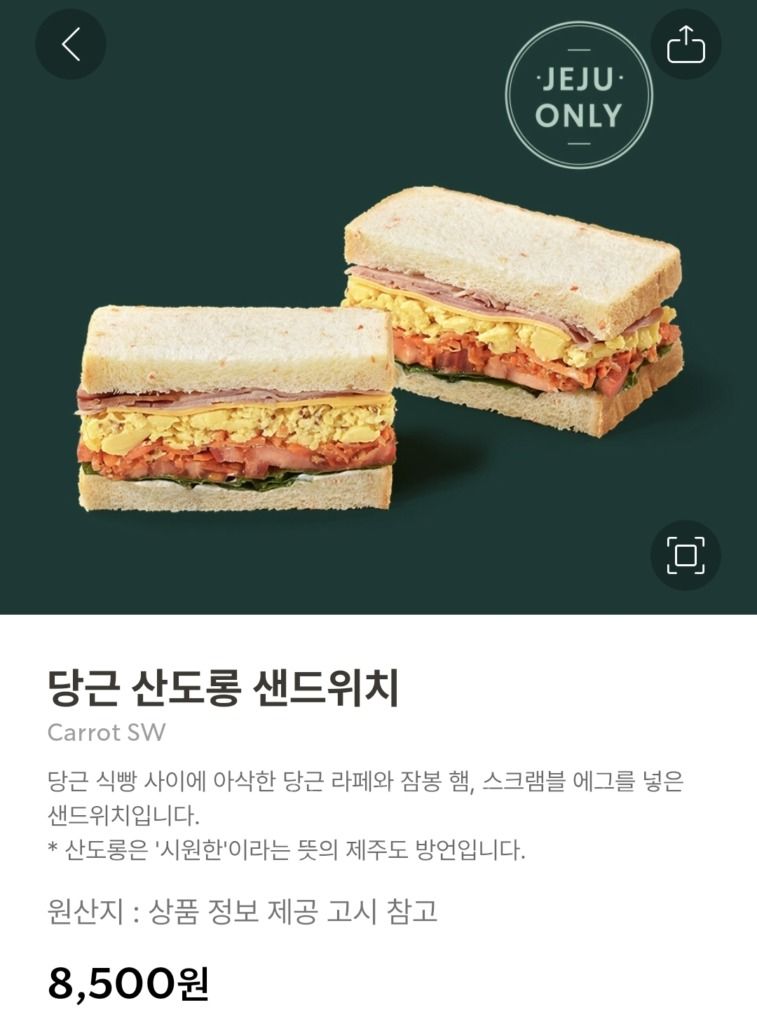
Task: Share the Carrot sandwich product
Action: point(686,44)
